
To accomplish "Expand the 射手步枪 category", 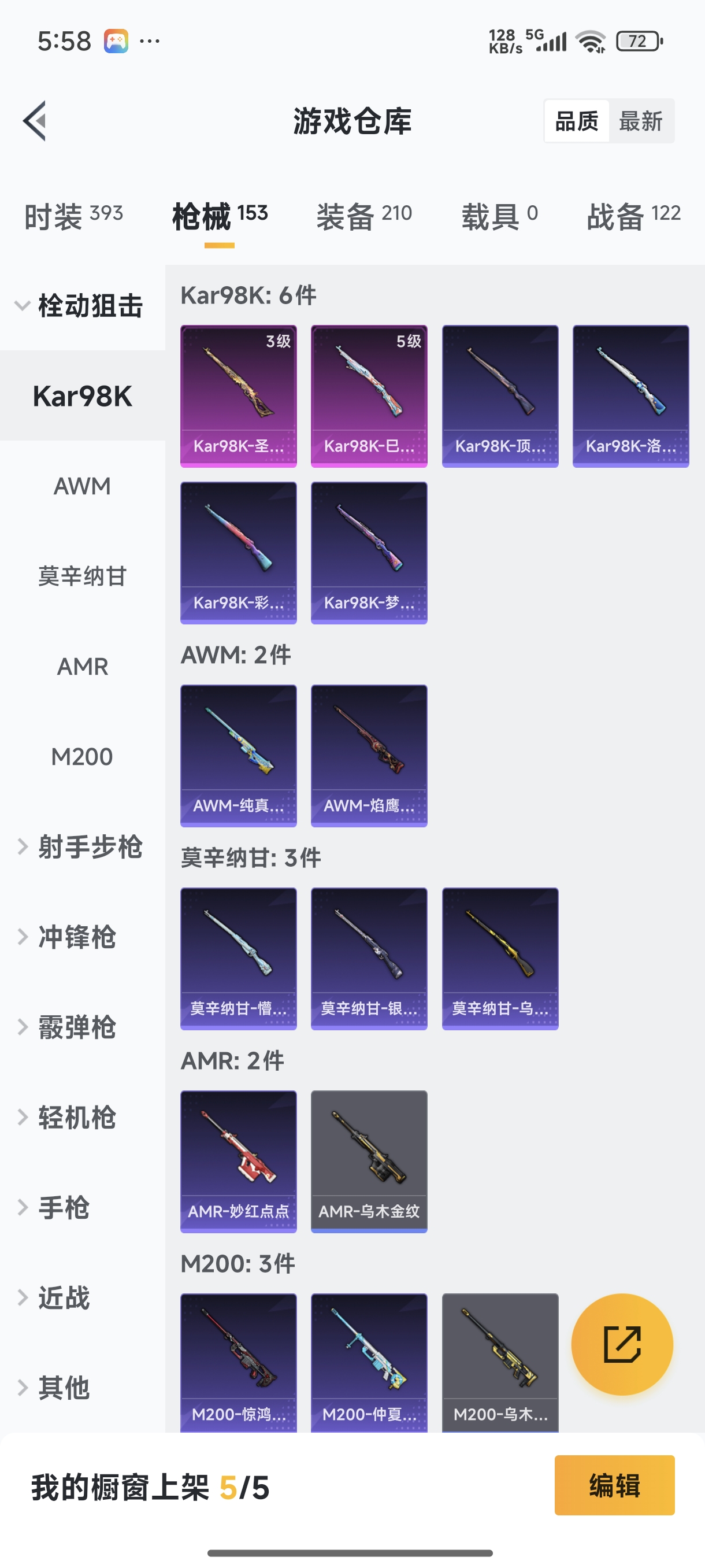I will tap(82, 846).
